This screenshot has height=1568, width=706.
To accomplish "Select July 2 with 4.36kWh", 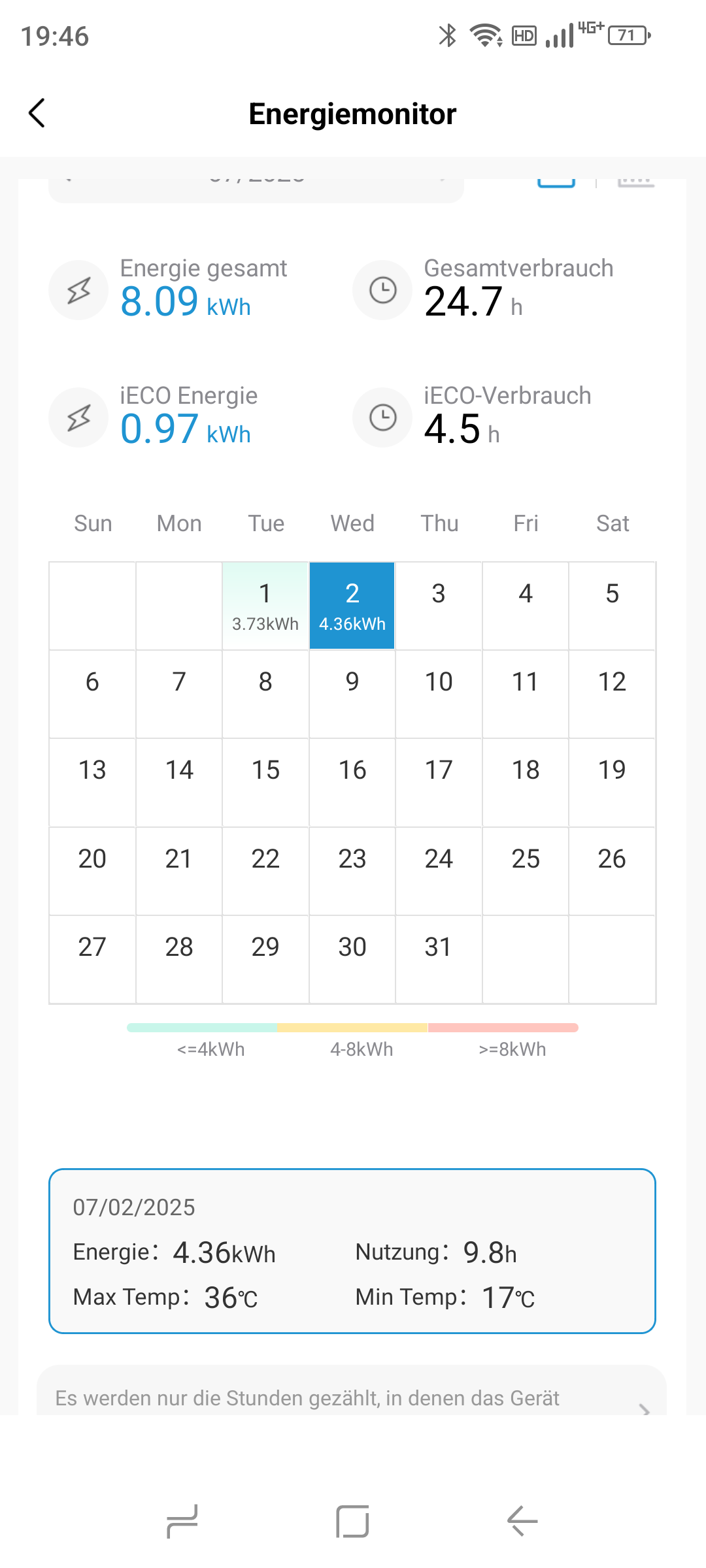I will (x=352, y=606).
